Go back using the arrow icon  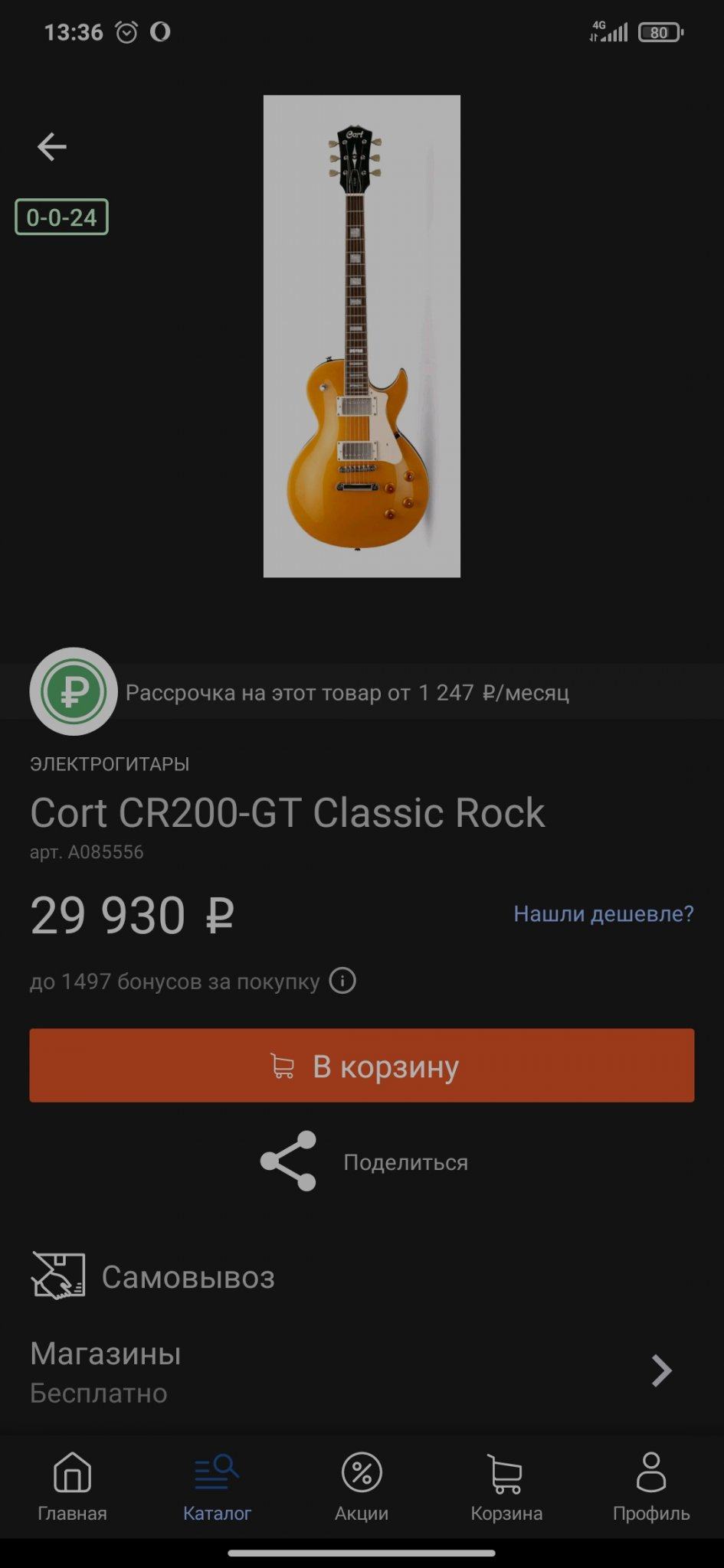pos(52,146)
